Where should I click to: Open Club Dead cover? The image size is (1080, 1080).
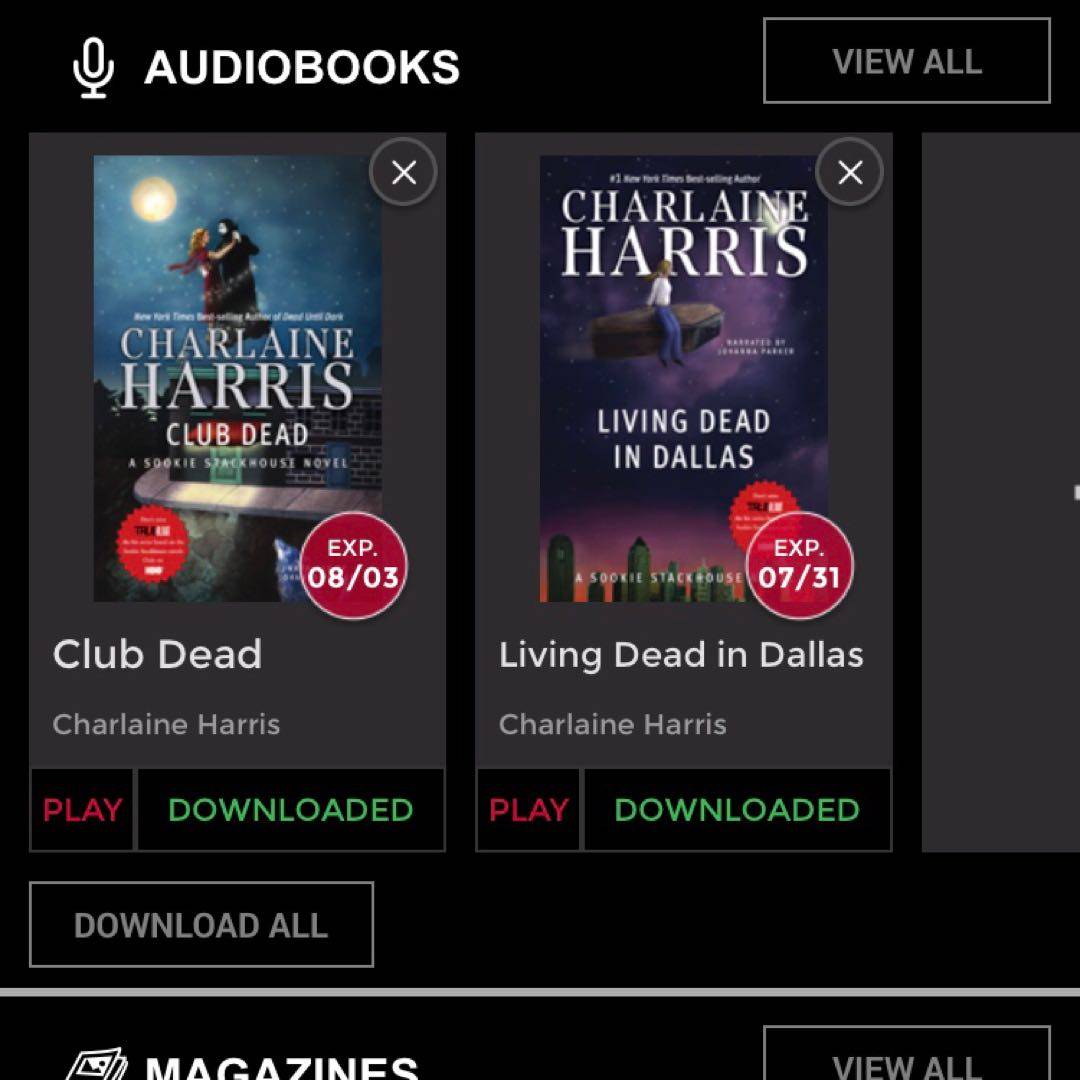237,378
